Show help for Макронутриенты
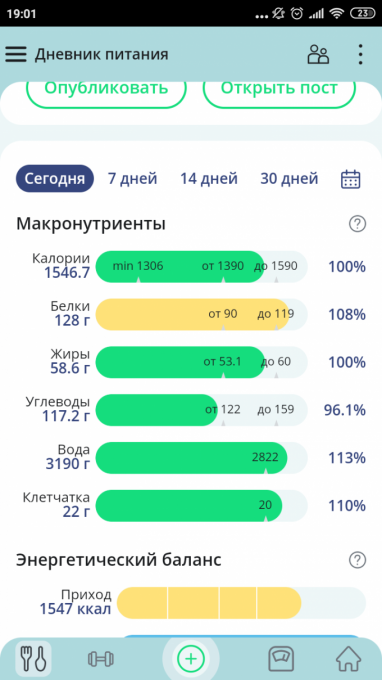This screenshot has width=382, height=680. click(357, 224)
